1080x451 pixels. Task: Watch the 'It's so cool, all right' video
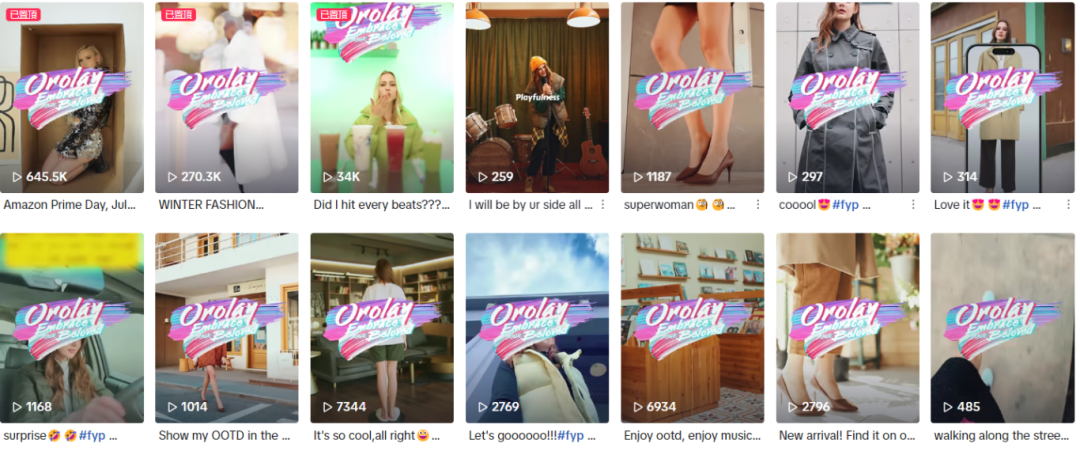coord(382,328)
